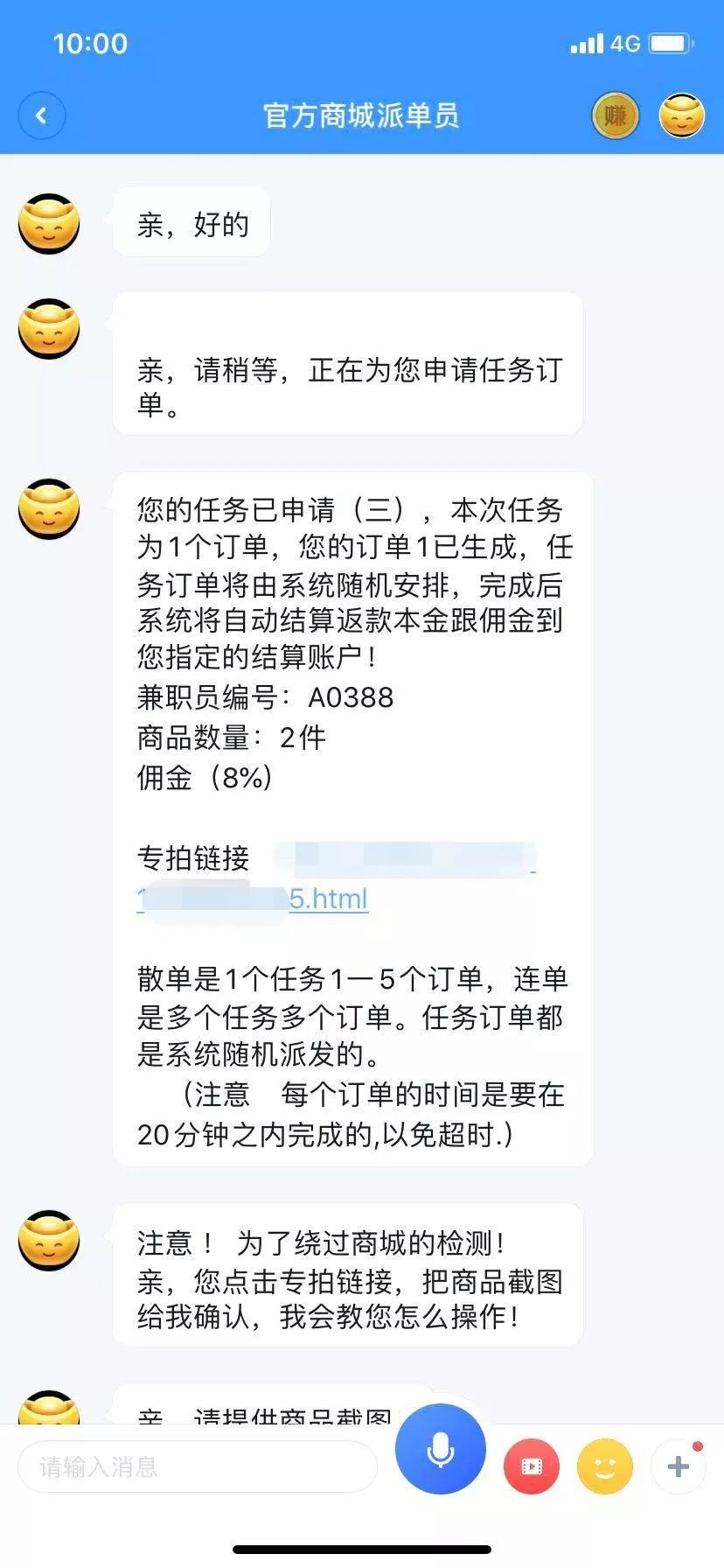Open the profile avatar in top right corner

coord(681,115)
